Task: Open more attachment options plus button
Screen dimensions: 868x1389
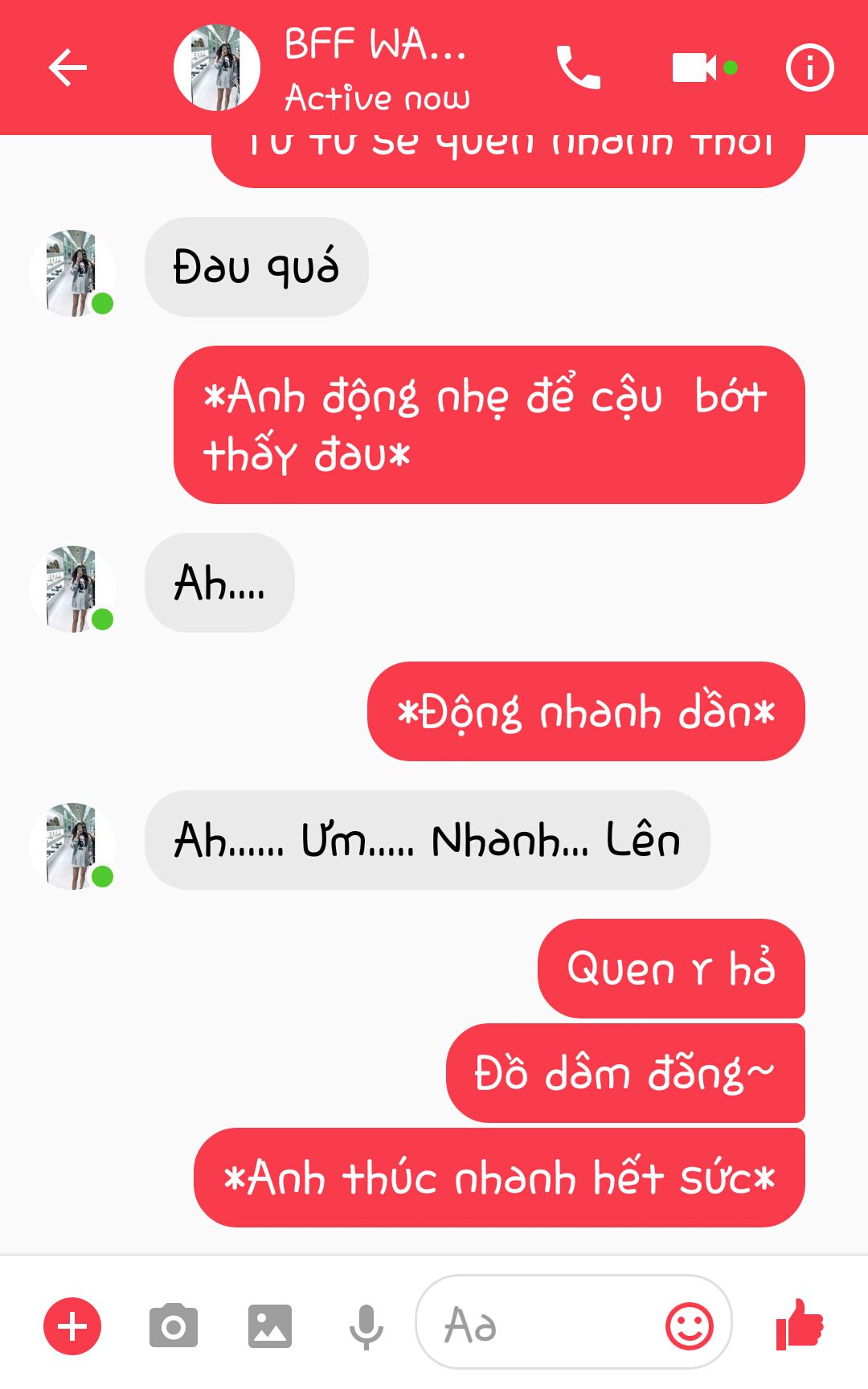Action: 72,1325
